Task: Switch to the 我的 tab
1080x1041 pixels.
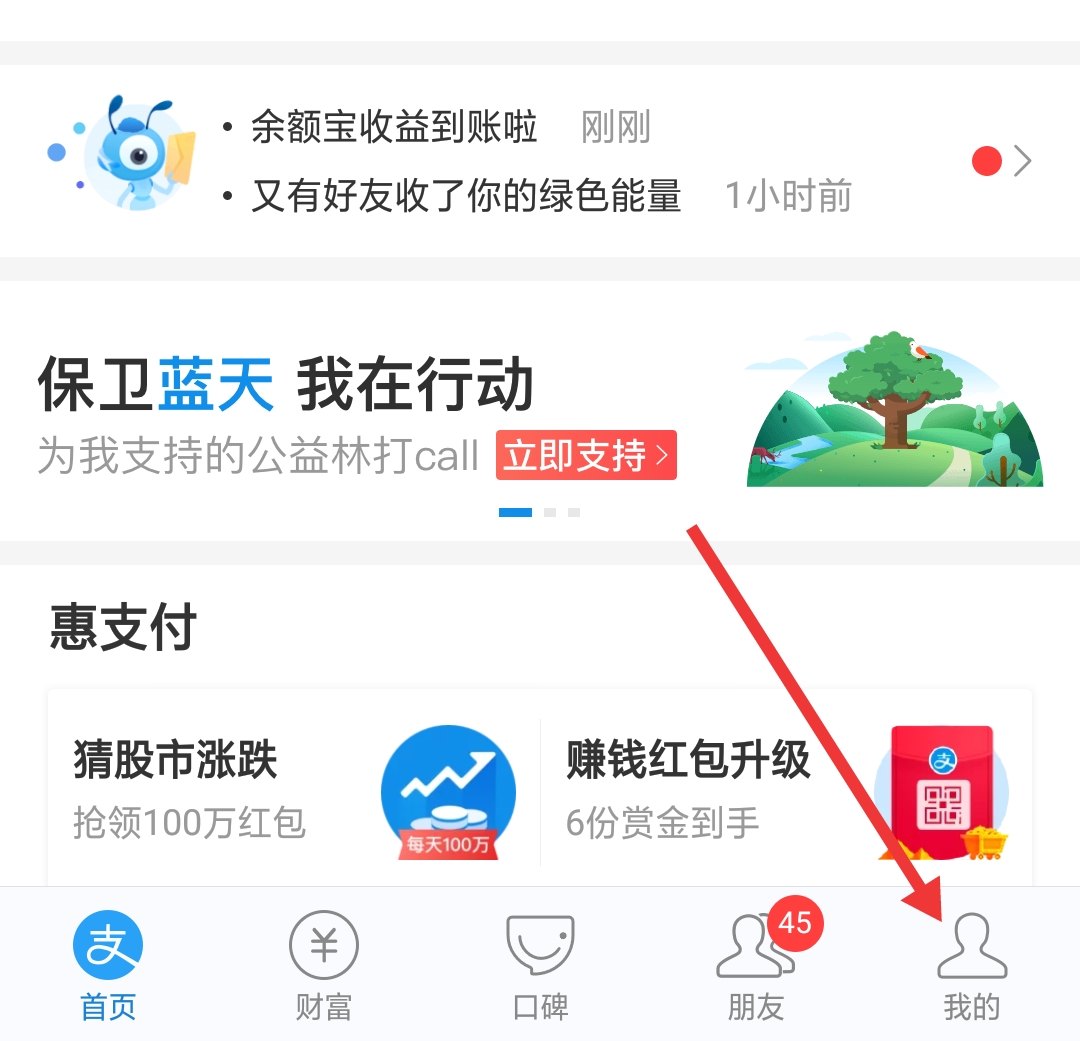Action: click(972, 963)
